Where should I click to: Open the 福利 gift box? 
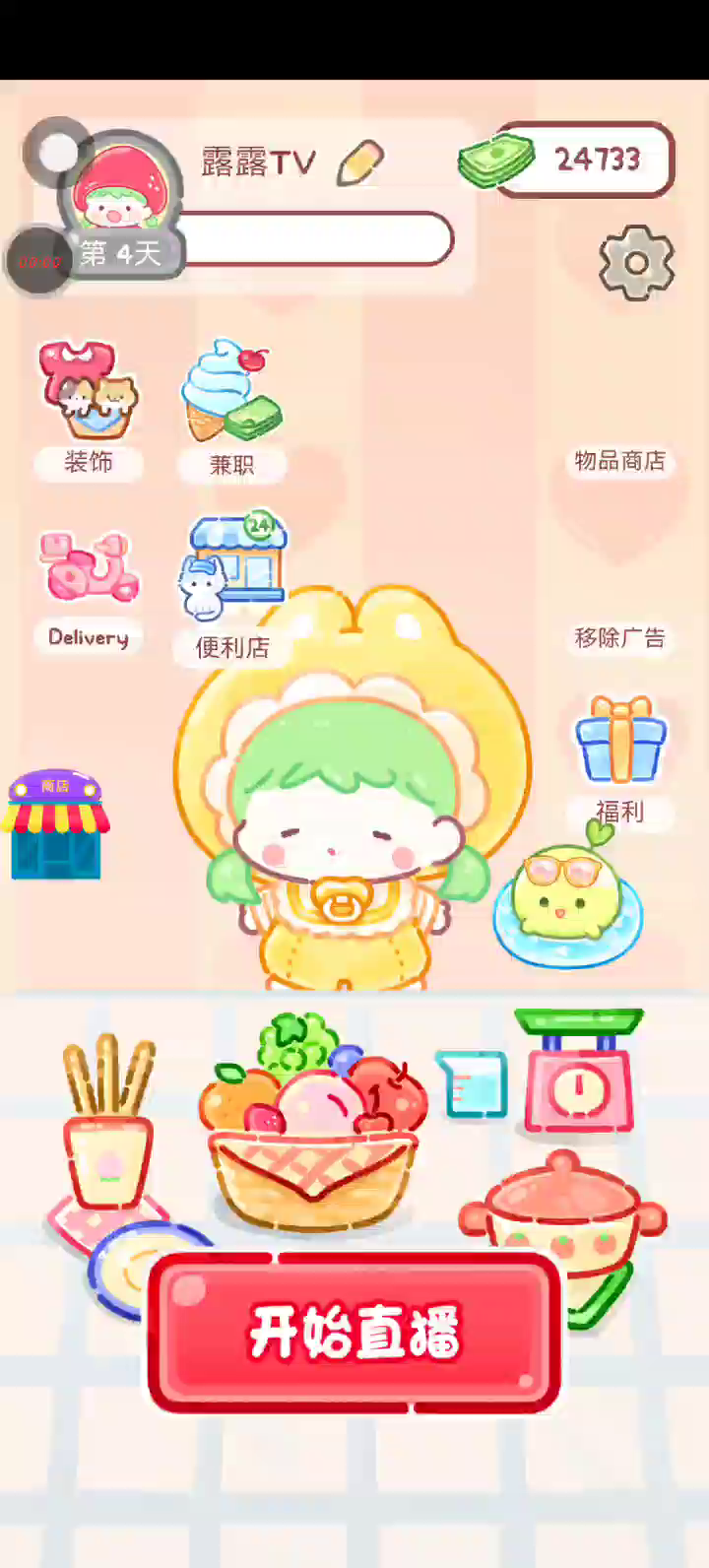(x=620, y=760)
